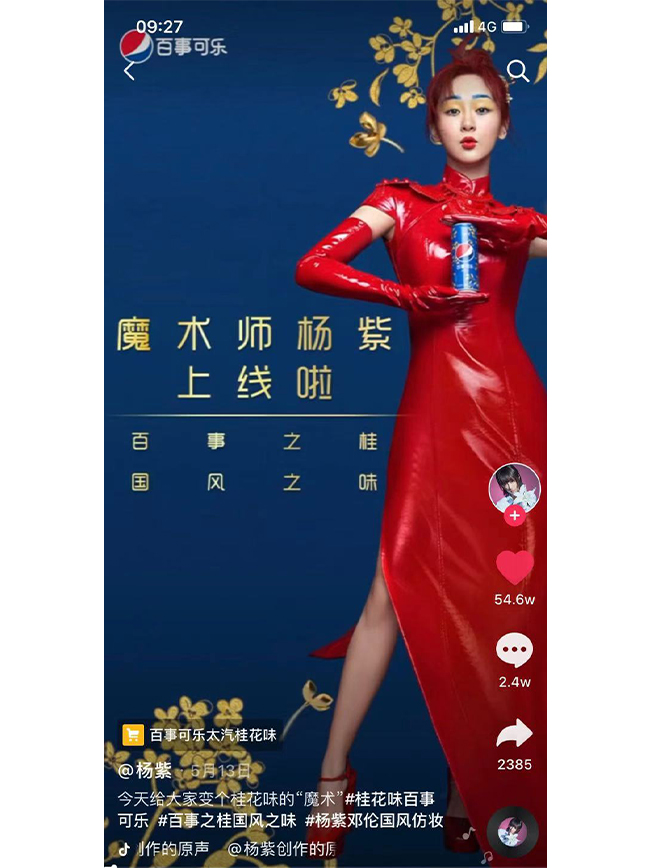Open the comments with 2.4w count
The image size is (652, 868).
click(514, 651)
